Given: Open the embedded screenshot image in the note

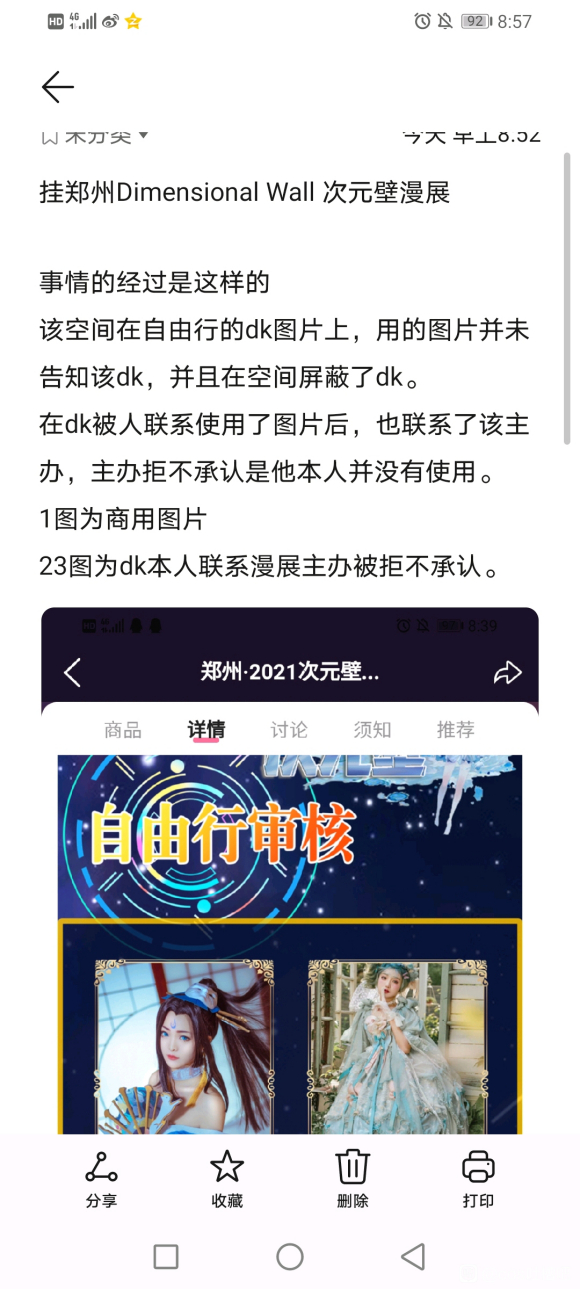Looking at the screenshot, I should click(290, 870).
